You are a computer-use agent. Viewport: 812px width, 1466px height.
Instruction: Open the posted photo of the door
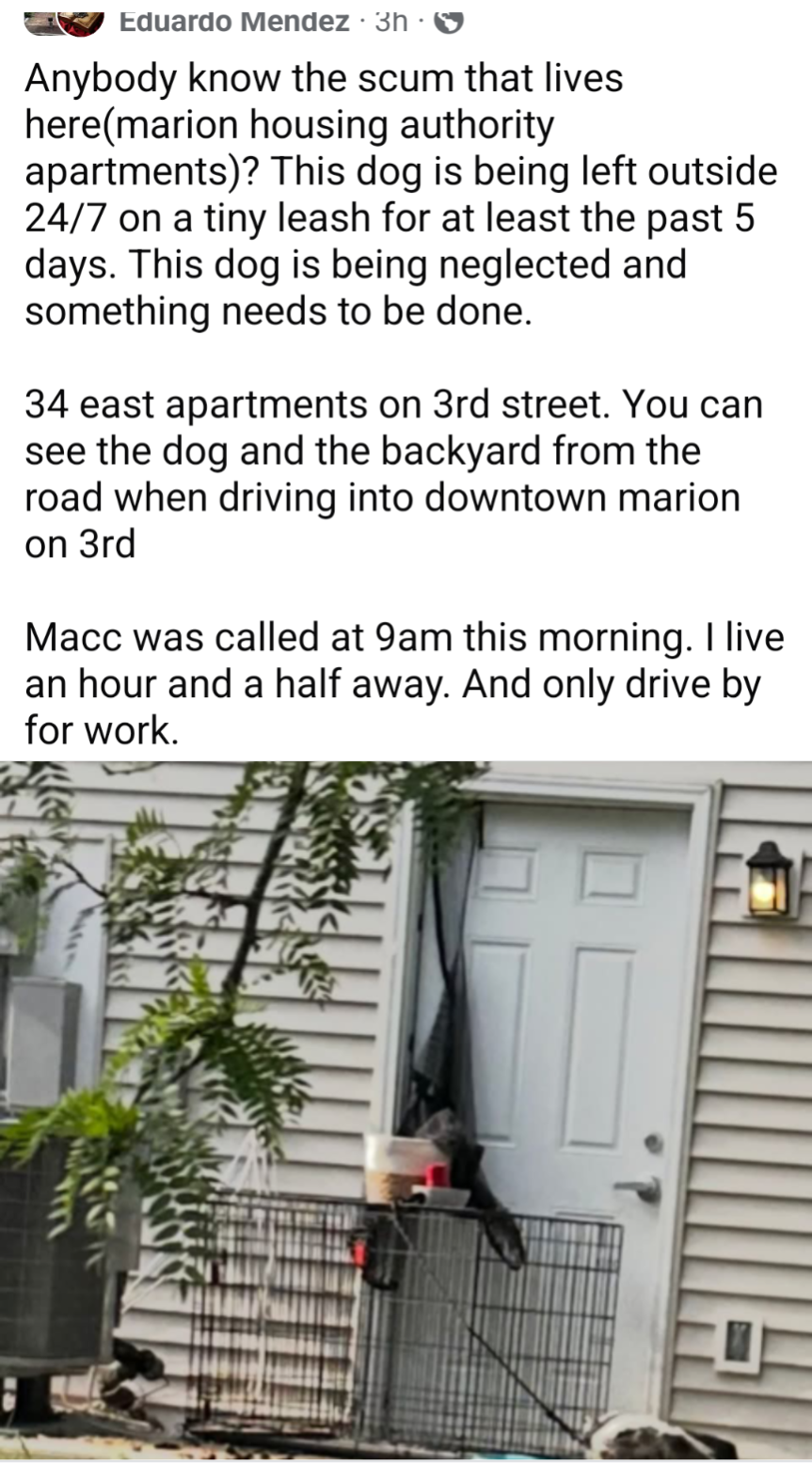click(x=406, y=1110)
